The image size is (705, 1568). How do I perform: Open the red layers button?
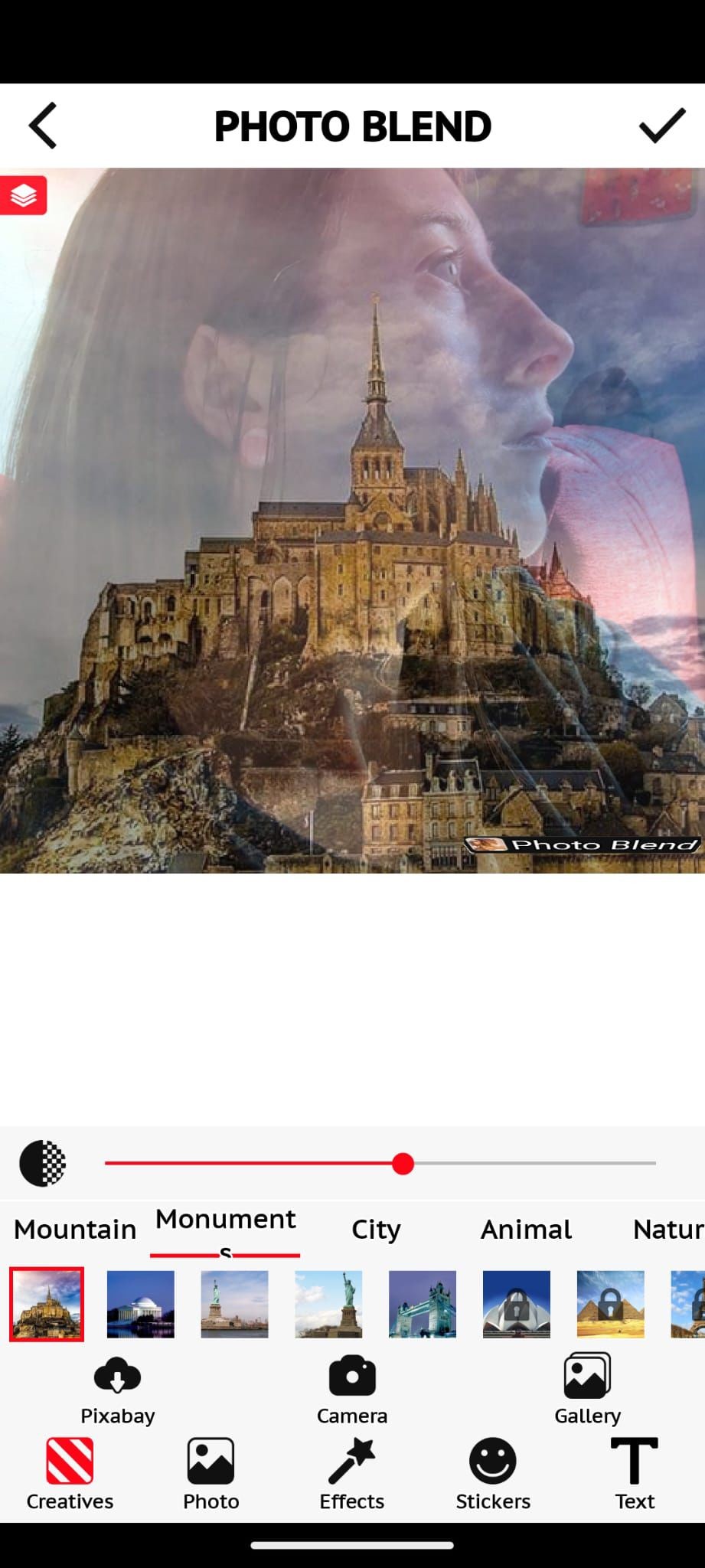click(x=24, y=196)
